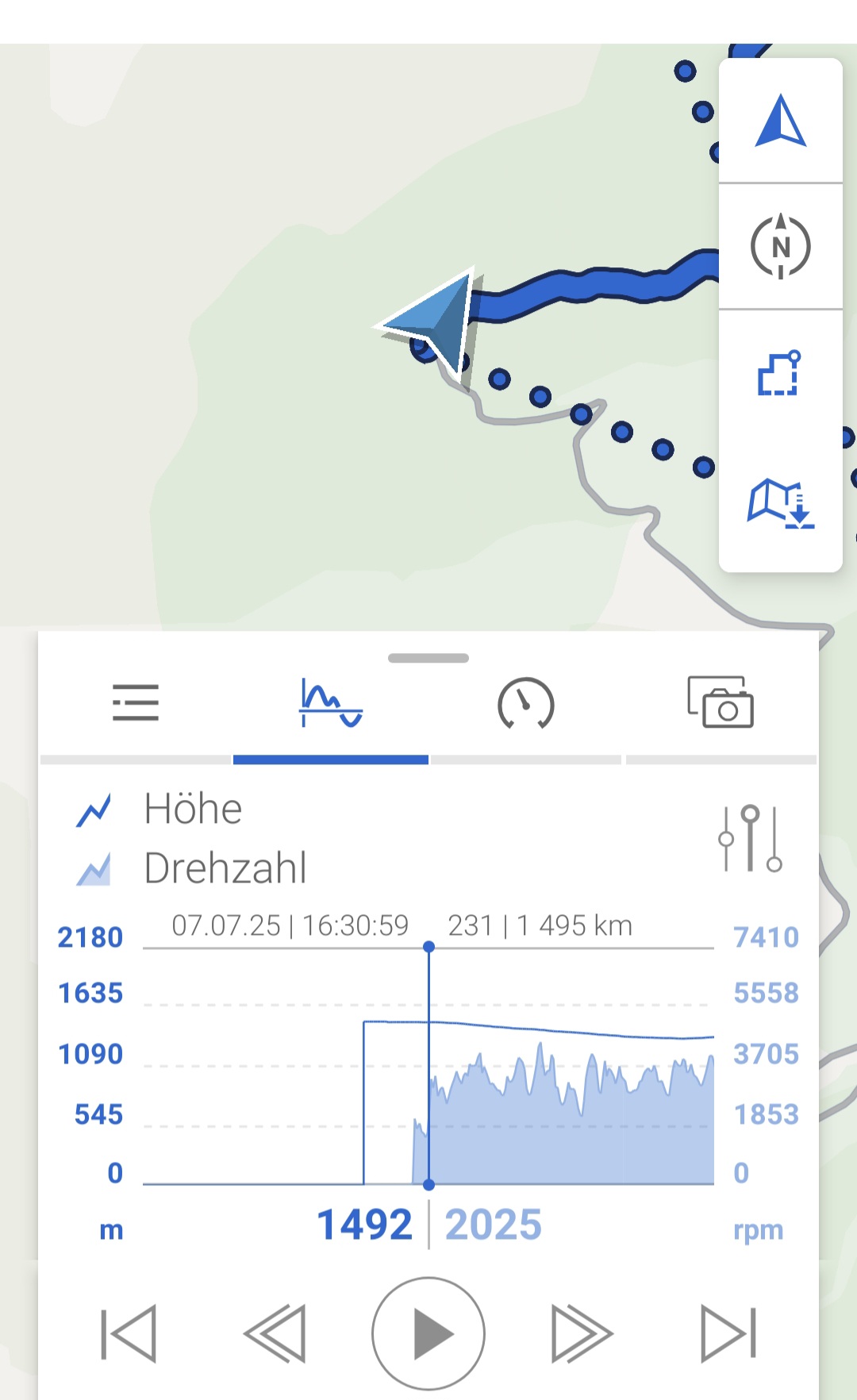Open the route overview frame icon
Image resolution: width=857 pixels, height=1400 pixels.
pos(779,373)
